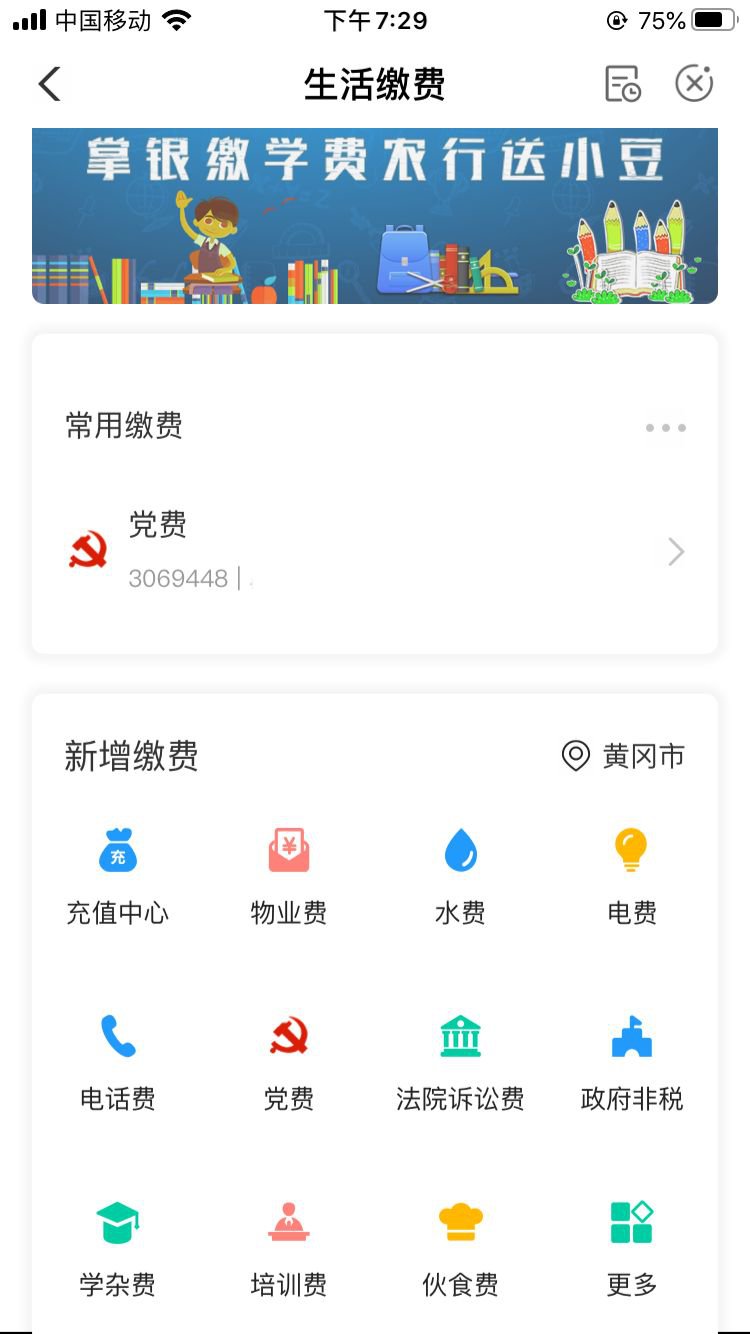The image size is (750, 1334).
Task: Select 政府非税 payment
Action: (632, 1058)
